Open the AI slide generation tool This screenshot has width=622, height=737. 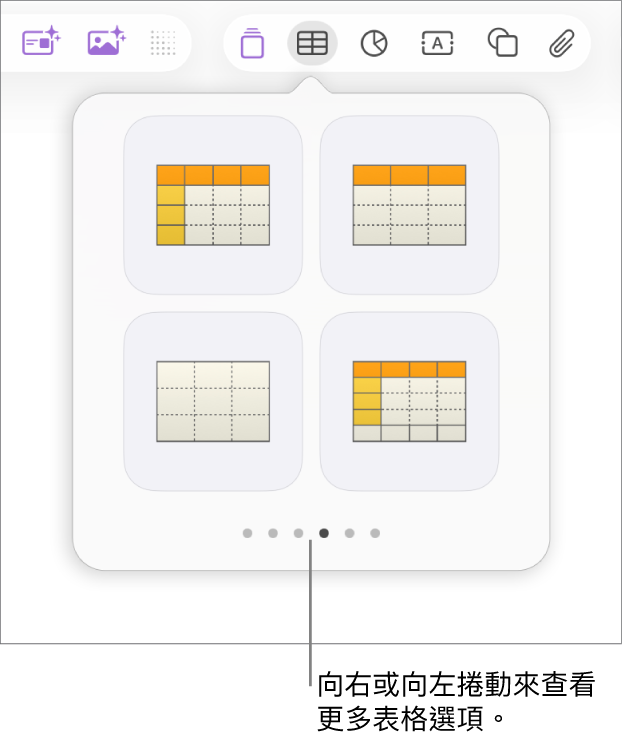click(x=41, y=42)
